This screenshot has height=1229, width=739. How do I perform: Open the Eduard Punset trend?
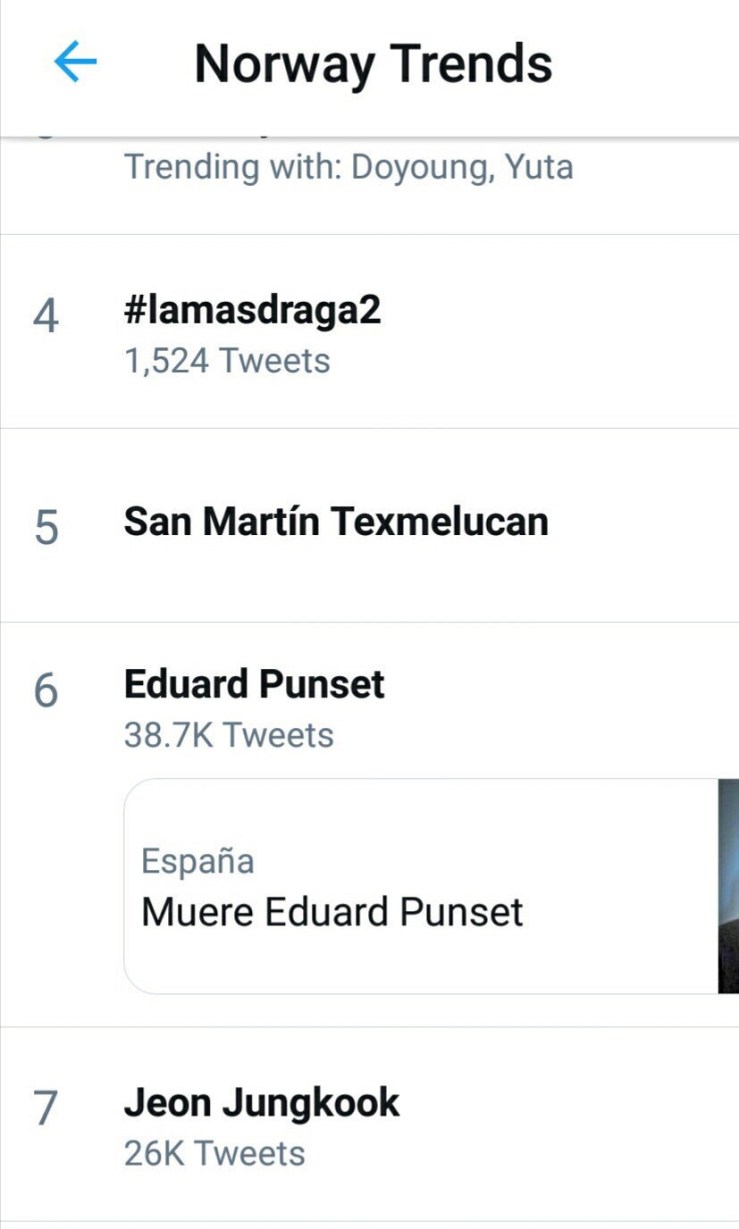(x=254, y=685)
